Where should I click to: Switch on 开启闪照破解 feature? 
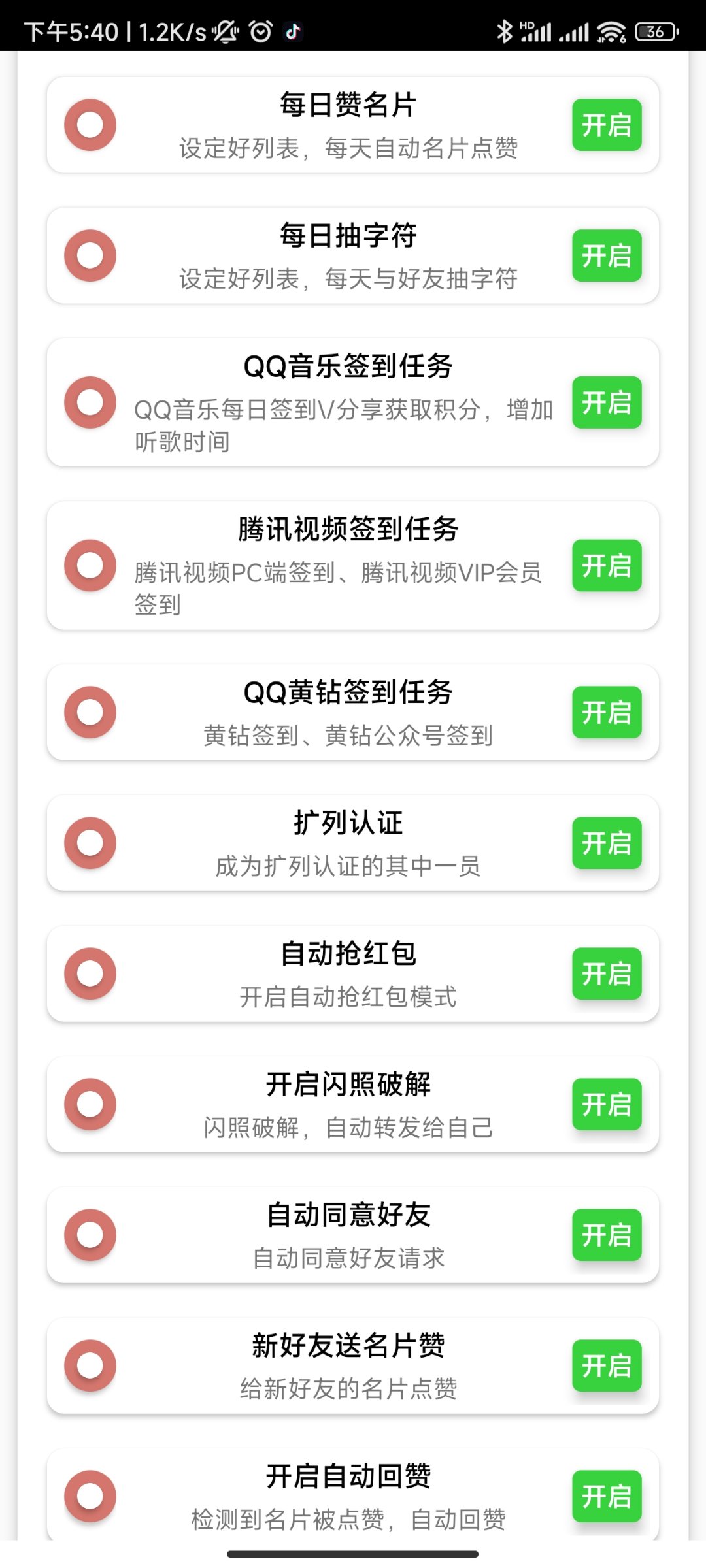click(607, 1104)
